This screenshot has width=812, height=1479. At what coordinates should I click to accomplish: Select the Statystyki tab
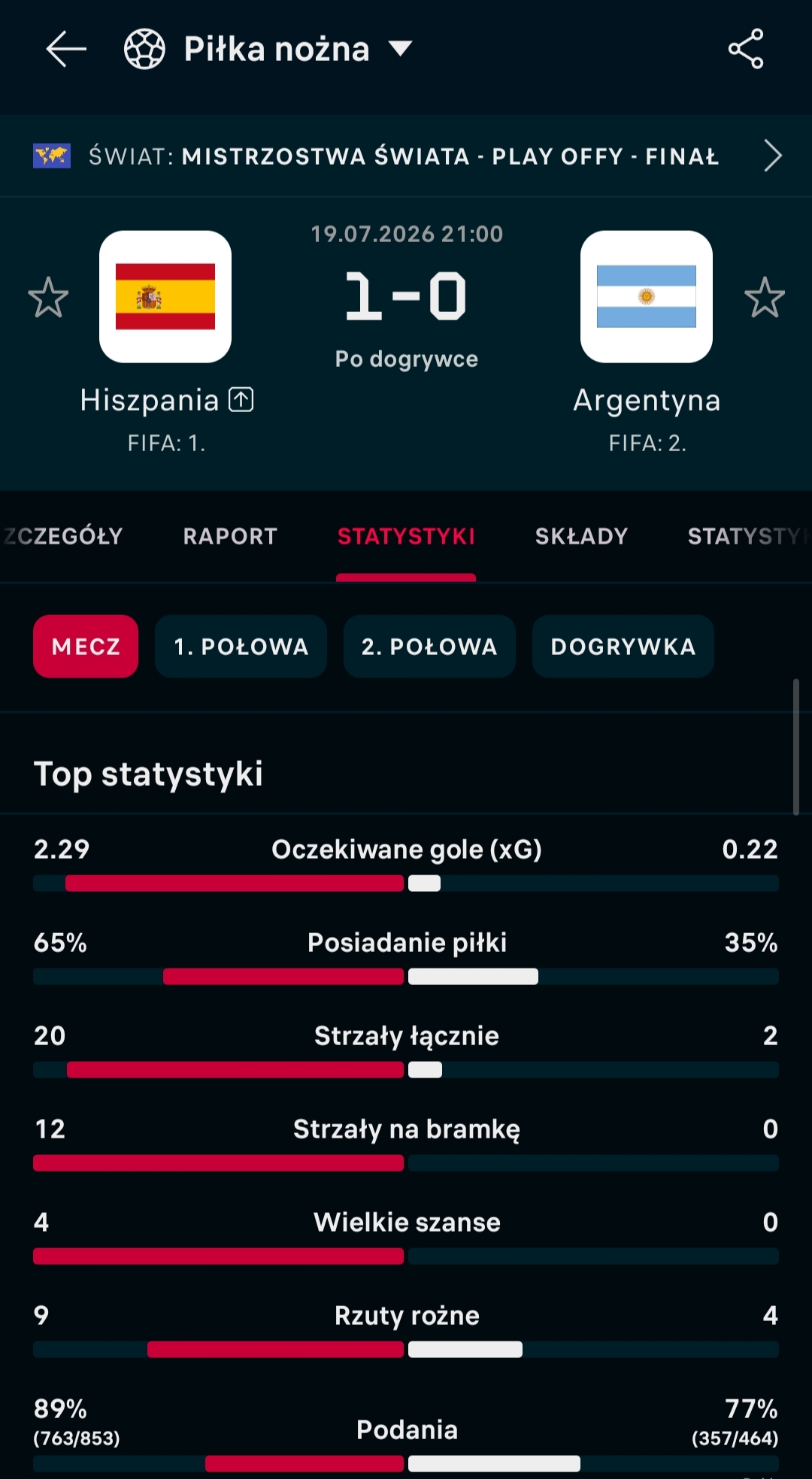[x=406, y=536]
